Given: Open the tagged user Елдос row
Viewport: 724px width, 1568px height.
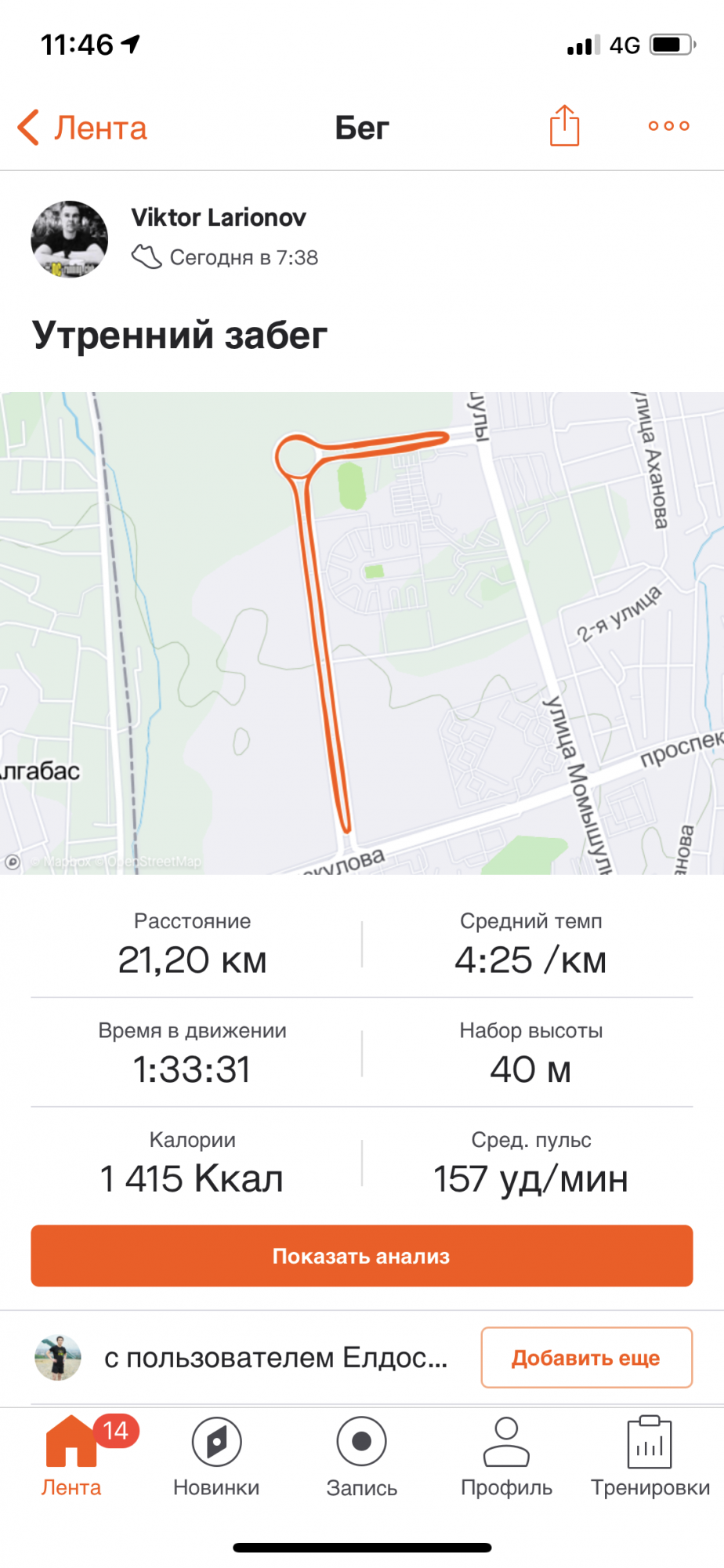Looking at the screenshot, I should click(243, 1357).
